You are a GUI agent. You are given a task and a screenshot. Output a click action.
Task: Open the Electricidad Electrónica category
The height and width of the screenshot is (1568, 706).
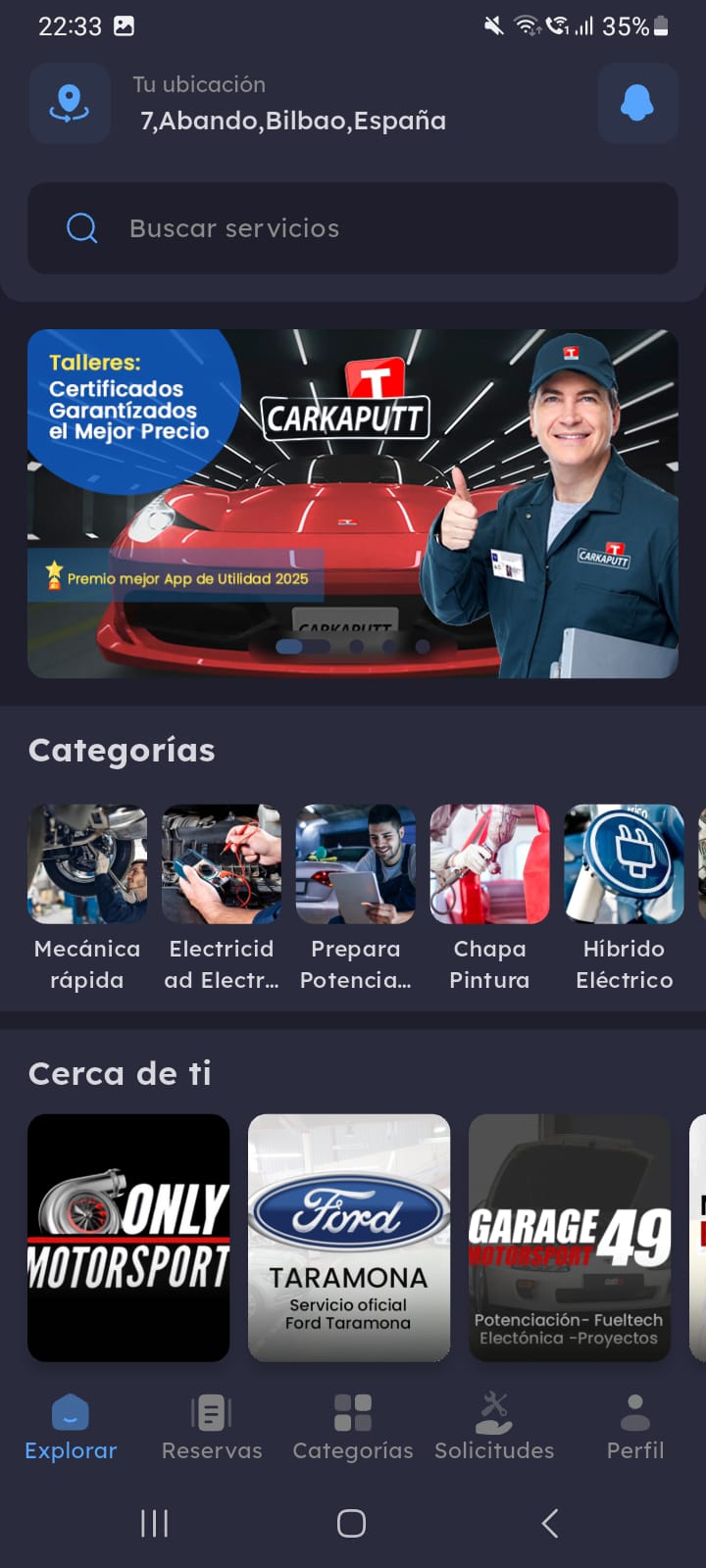pyautogui.click(x=222, y=899)
